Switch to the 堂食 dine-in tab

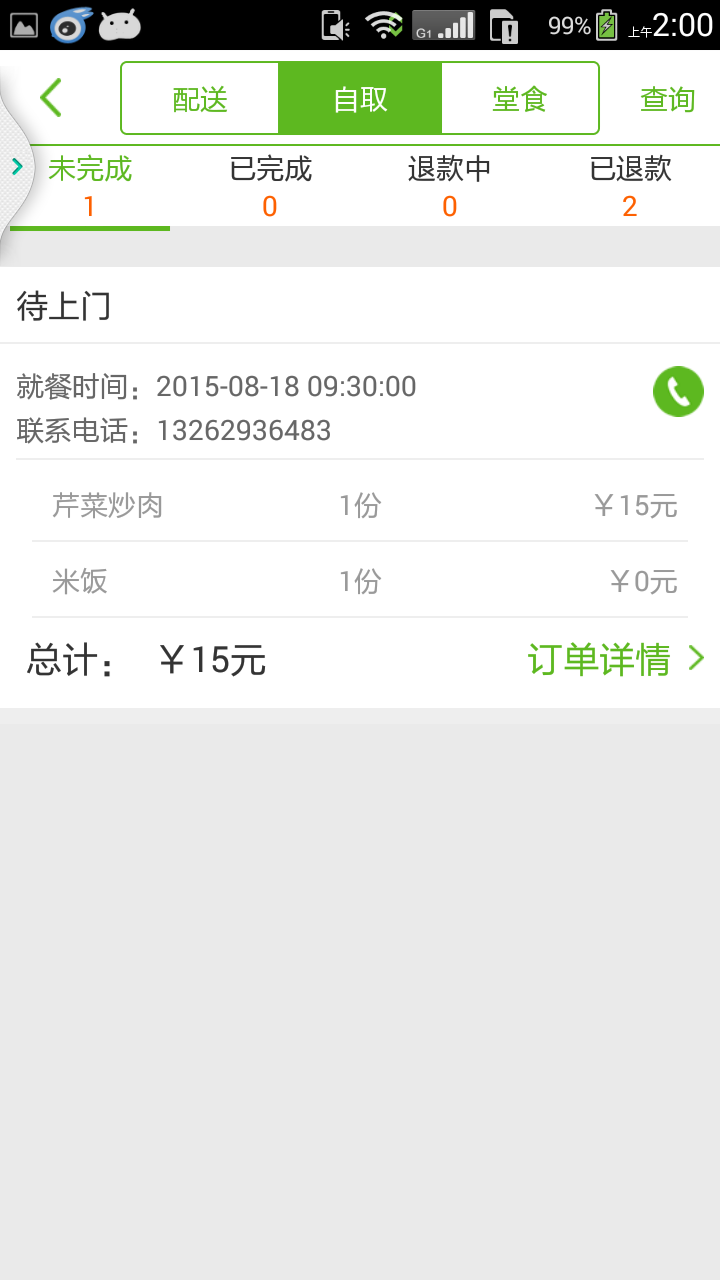(520, 99)
